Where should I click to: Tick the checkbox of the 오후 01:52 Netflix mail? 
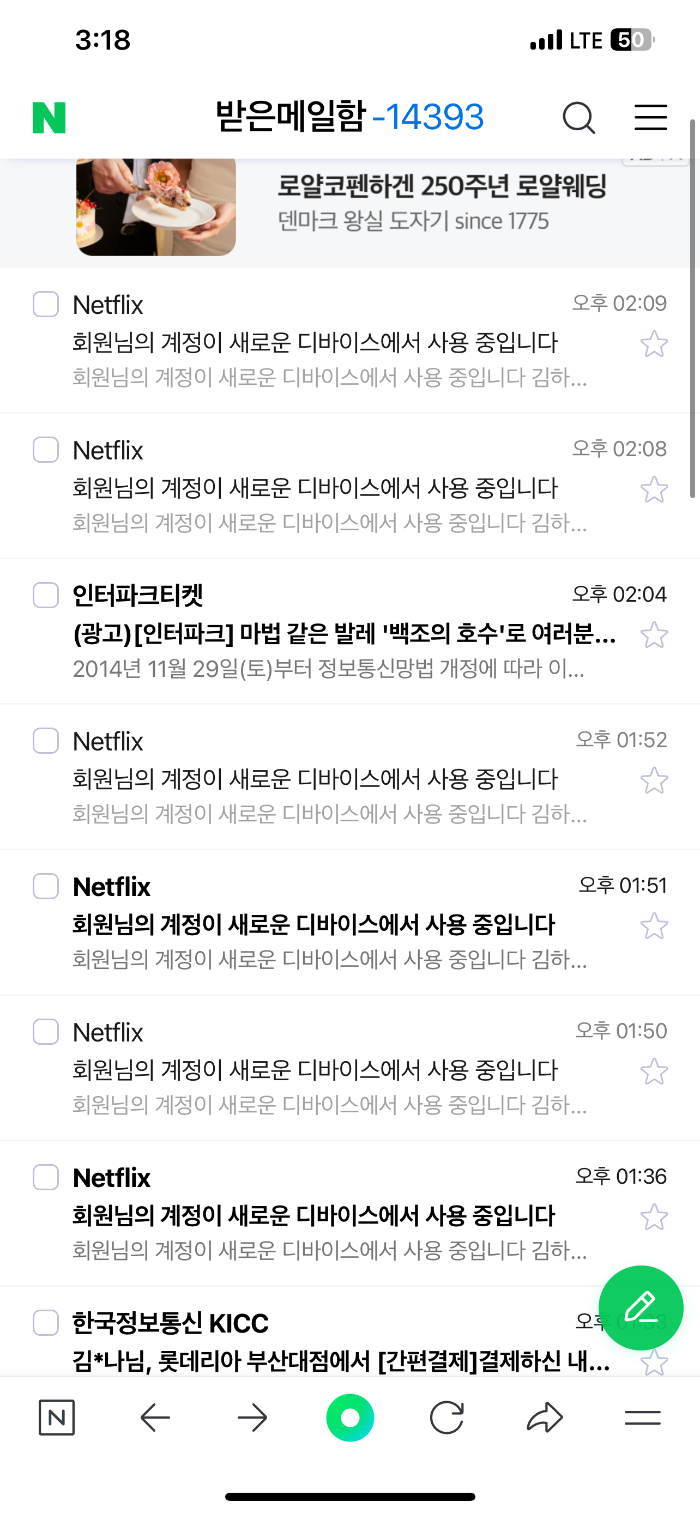(46, 741)
